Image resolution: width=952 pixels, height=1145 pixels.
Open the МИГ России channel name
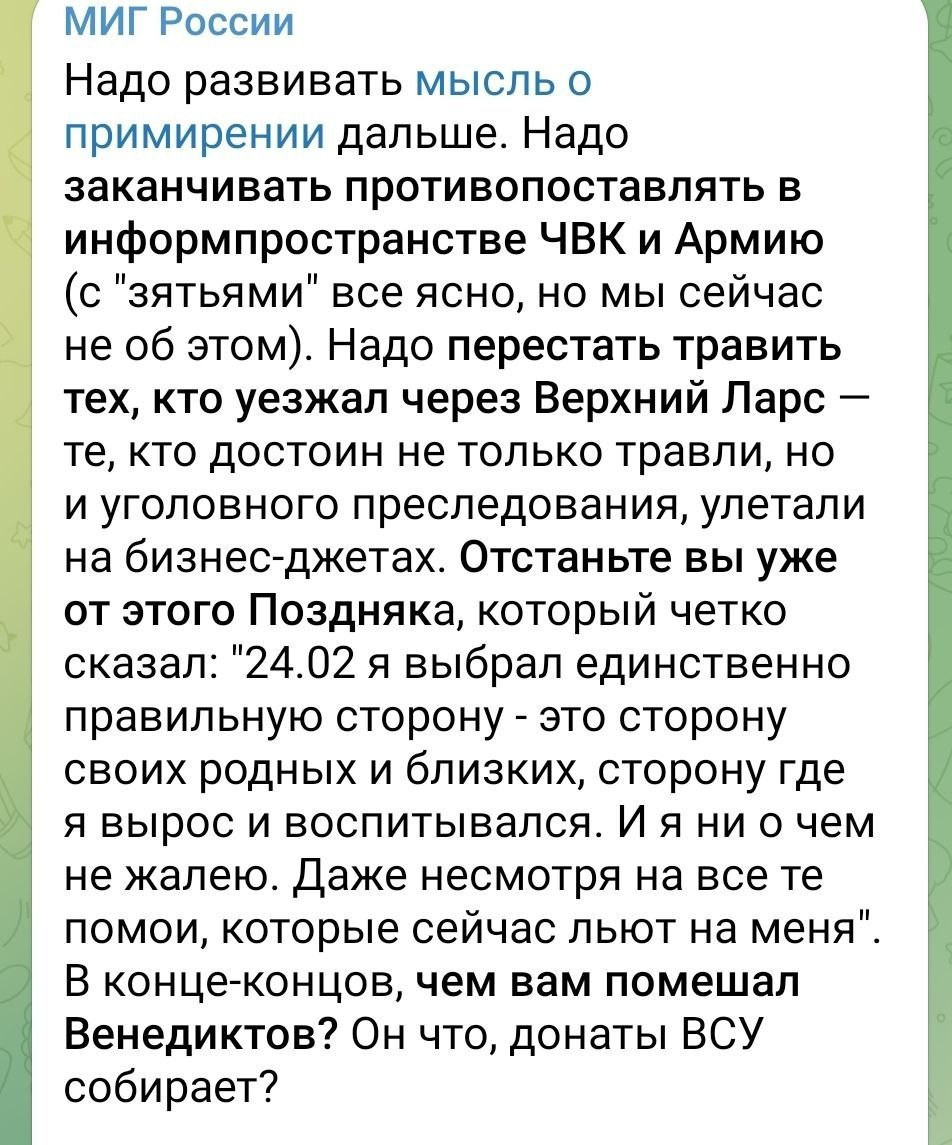click(x=180, y=20)
